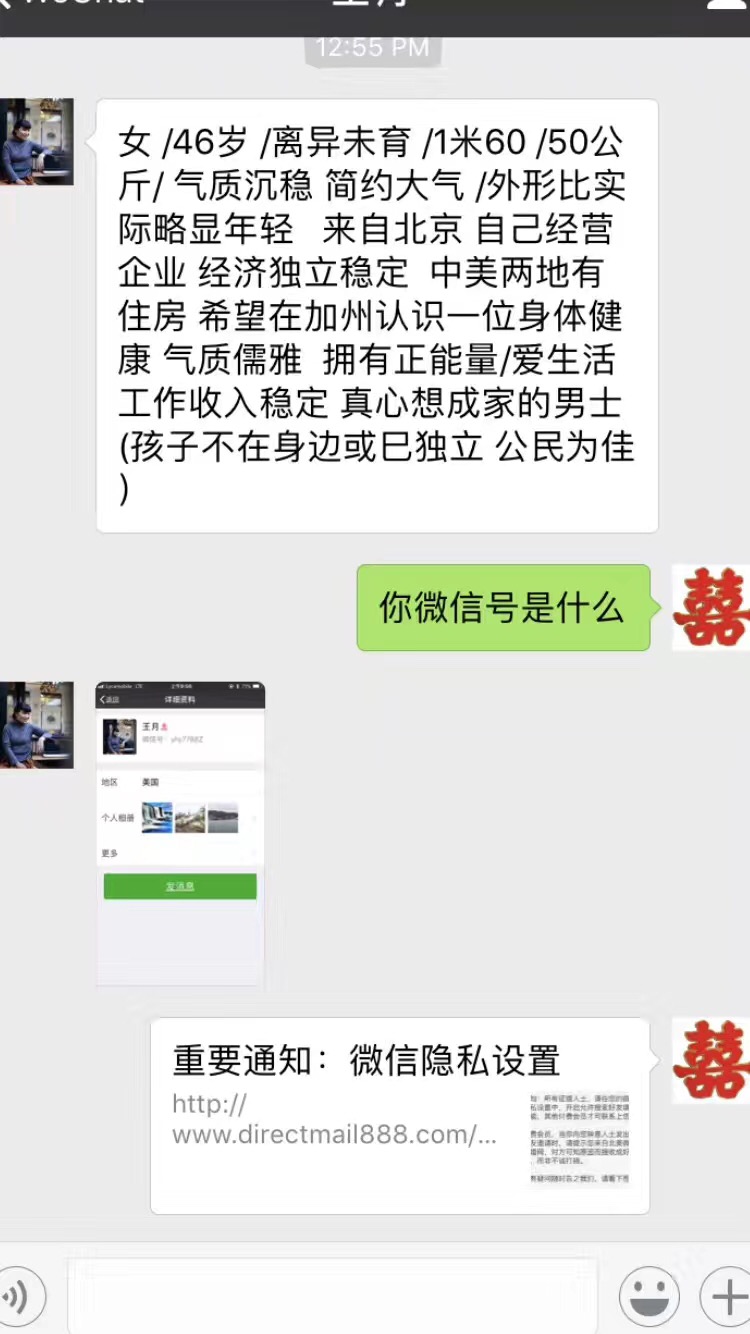Image resolution: width=750 pixels, height=1334 pixels.
Task: Open my 囍 avatar beside 你微信号是什么
Action: (x=711, y=607)
